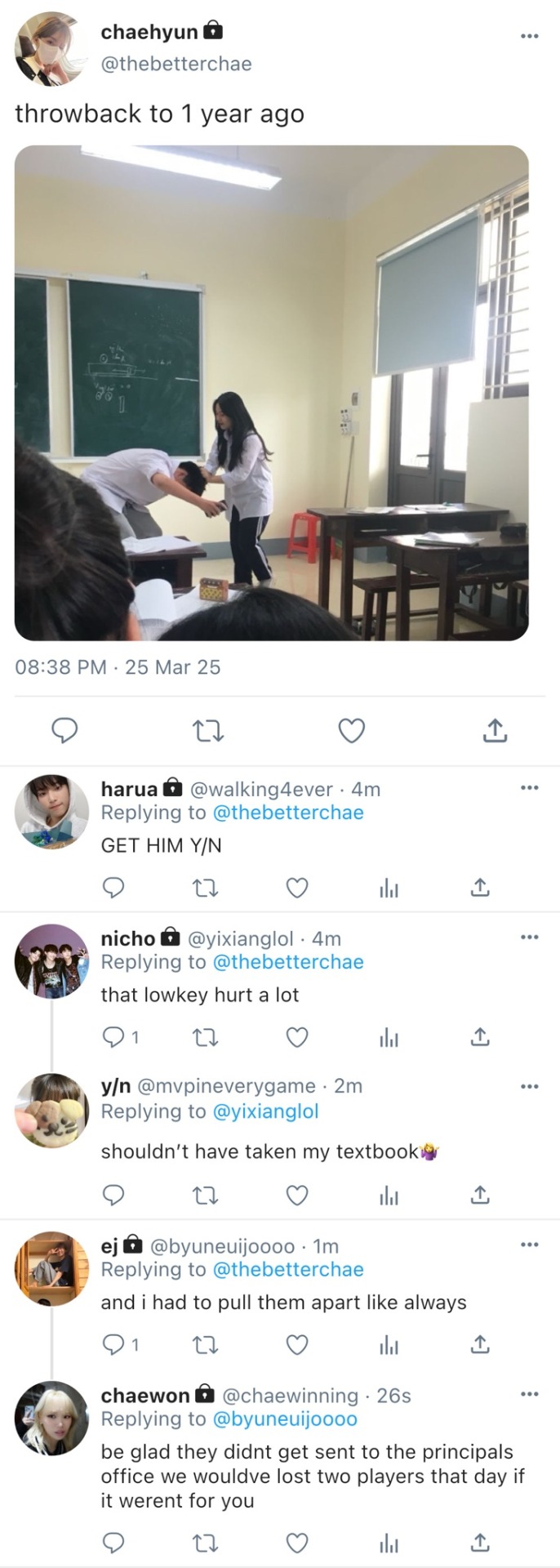Image resolution: width=560 pixels, height=1568 pixels.
Task: Open chaewon's profile picture
Action: [x=51, y=1418]
